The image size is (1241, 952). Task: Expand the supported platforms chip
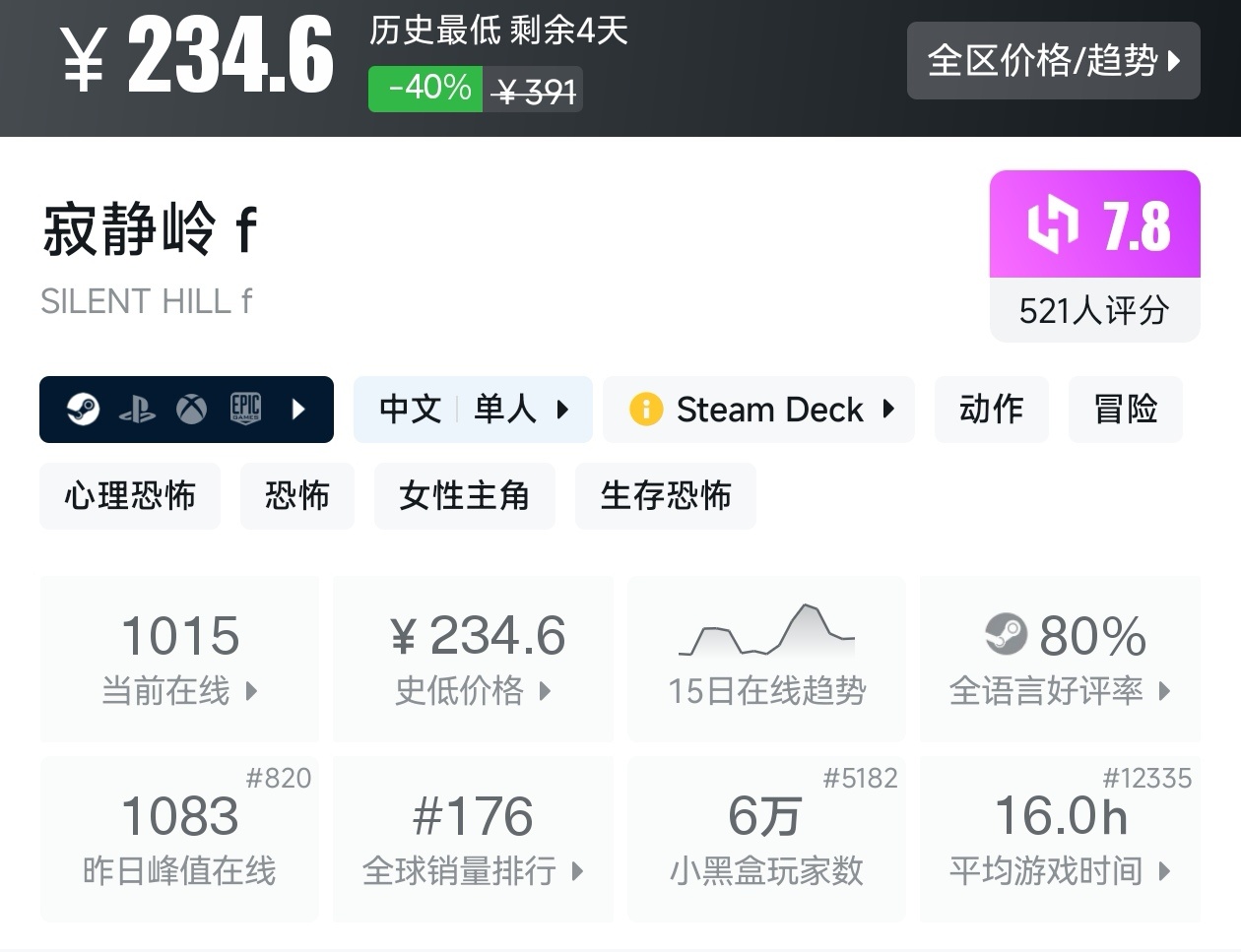186,410
